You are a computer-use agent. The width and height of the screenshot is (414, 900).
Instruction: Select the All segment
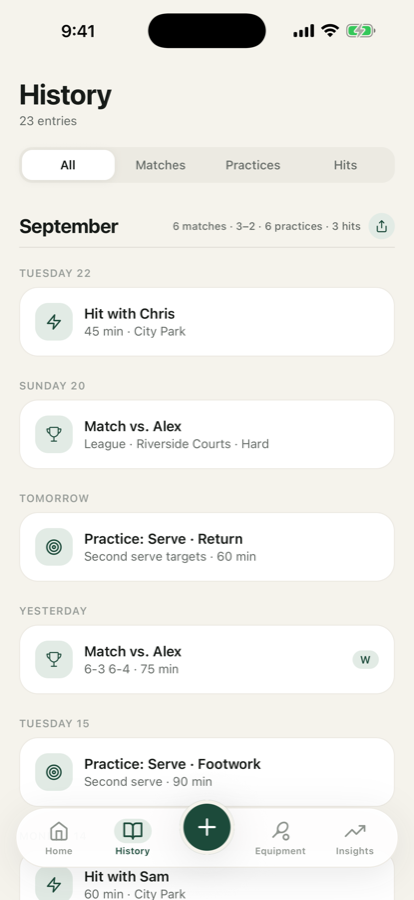click(68, 165)
